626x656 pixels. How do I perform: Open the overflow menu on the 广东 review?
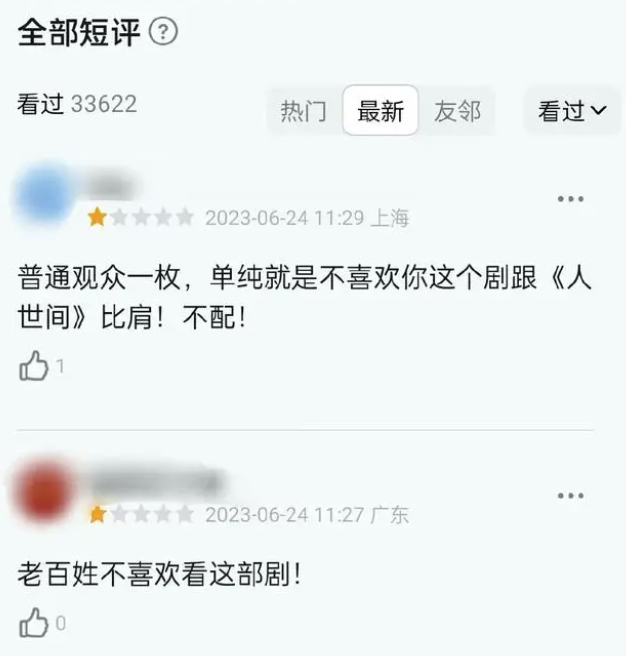click(570, 495)
